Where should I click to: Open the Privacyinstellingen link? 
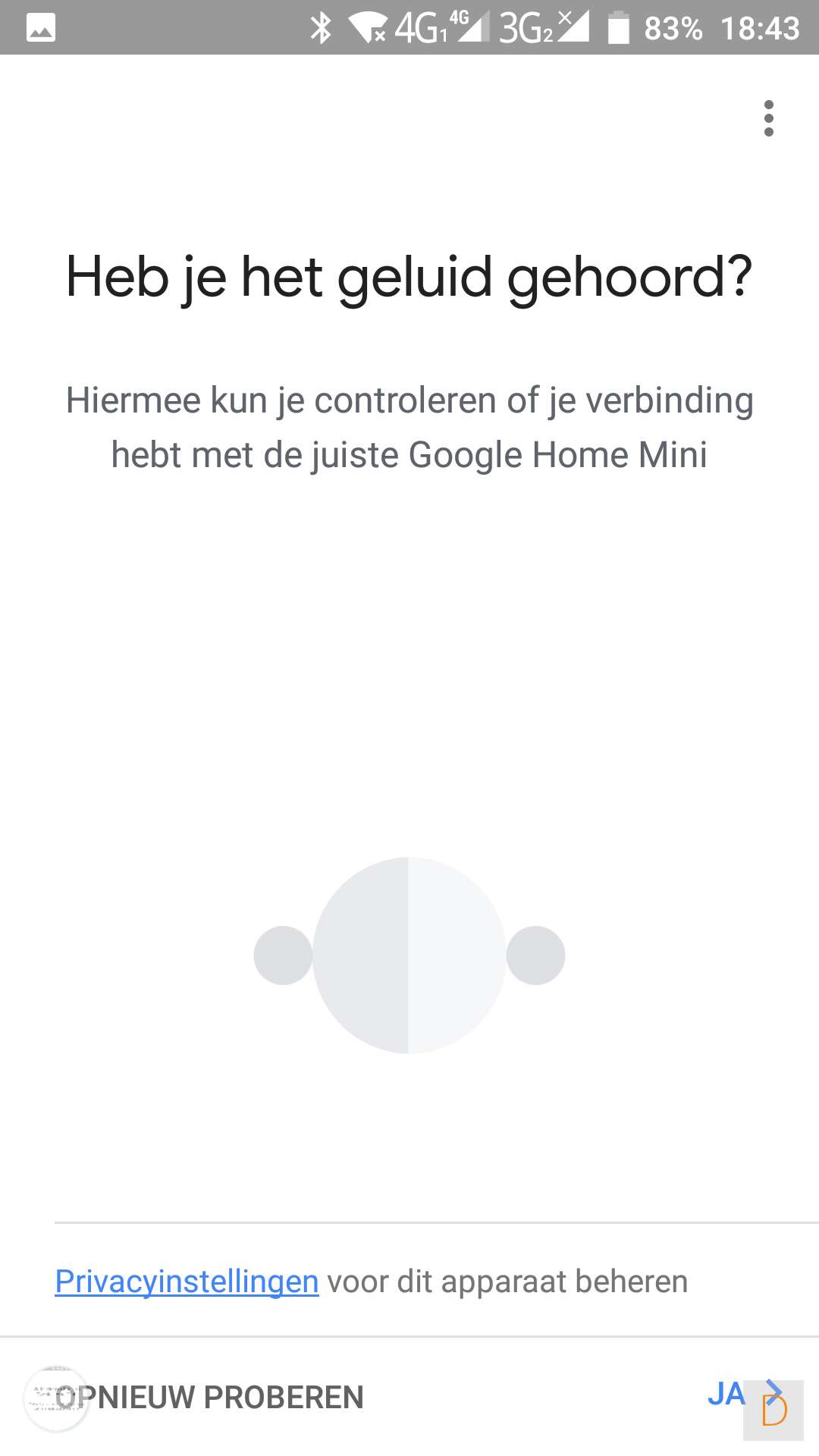point(187,1282)
